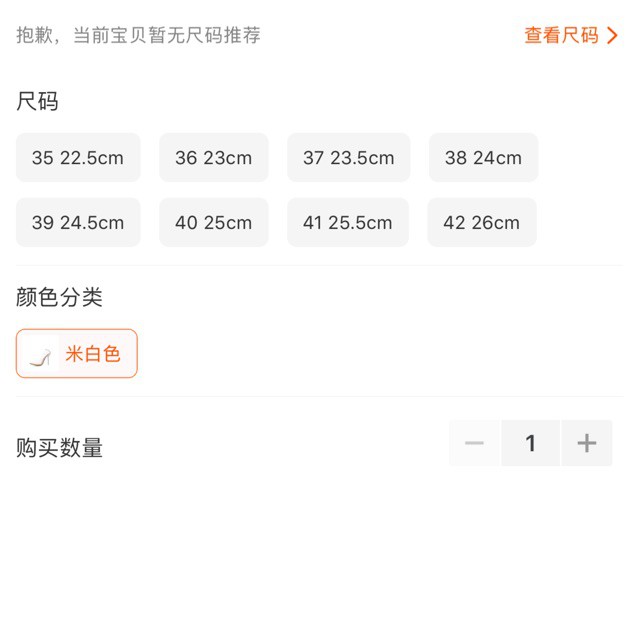Image resolution: width=640 pixels, height=640 pixels.
Task: Tap the 米白色 color option
Action: tap(77, 354)
